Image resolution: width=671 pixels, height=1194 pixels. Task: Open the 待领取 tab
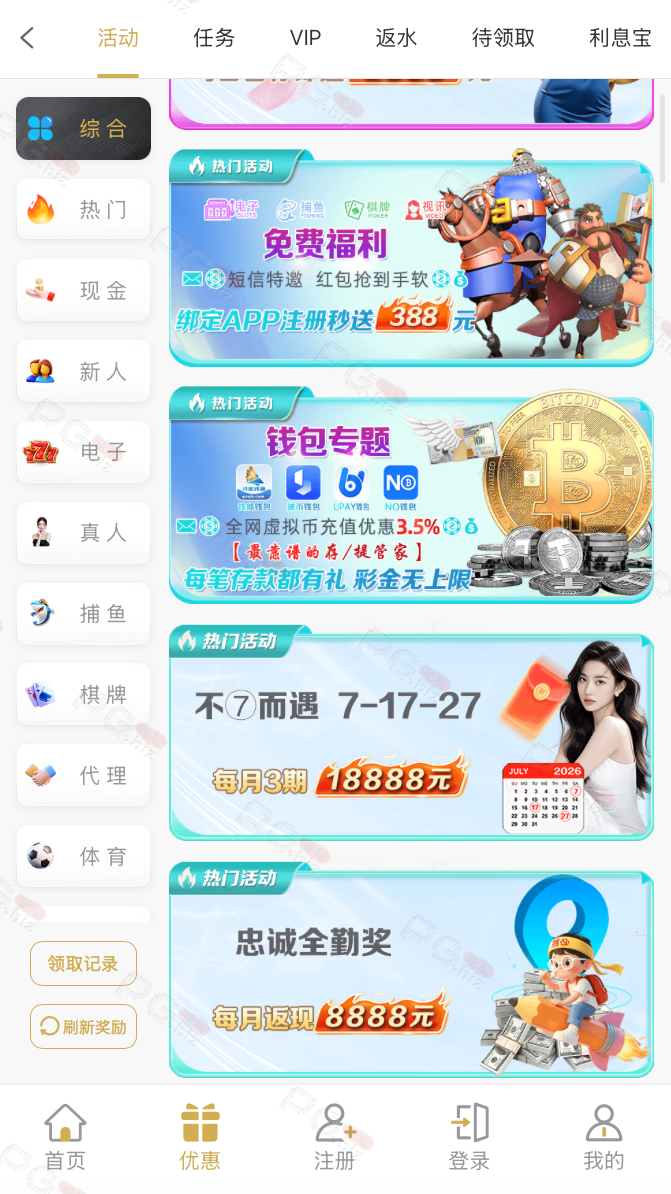[503, 38]
